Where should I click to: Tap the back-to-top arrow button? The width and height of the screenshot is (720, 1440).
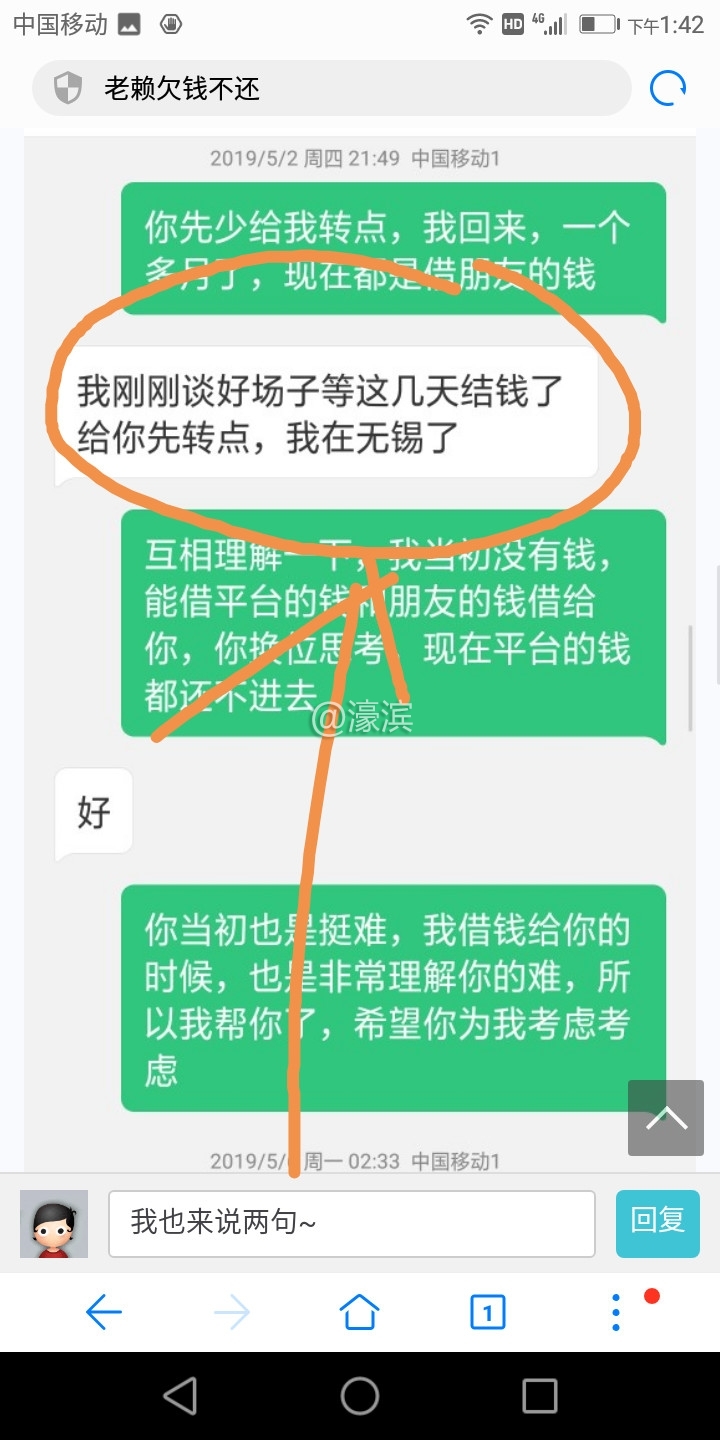pyautogui.click(x=665, y=1117)
